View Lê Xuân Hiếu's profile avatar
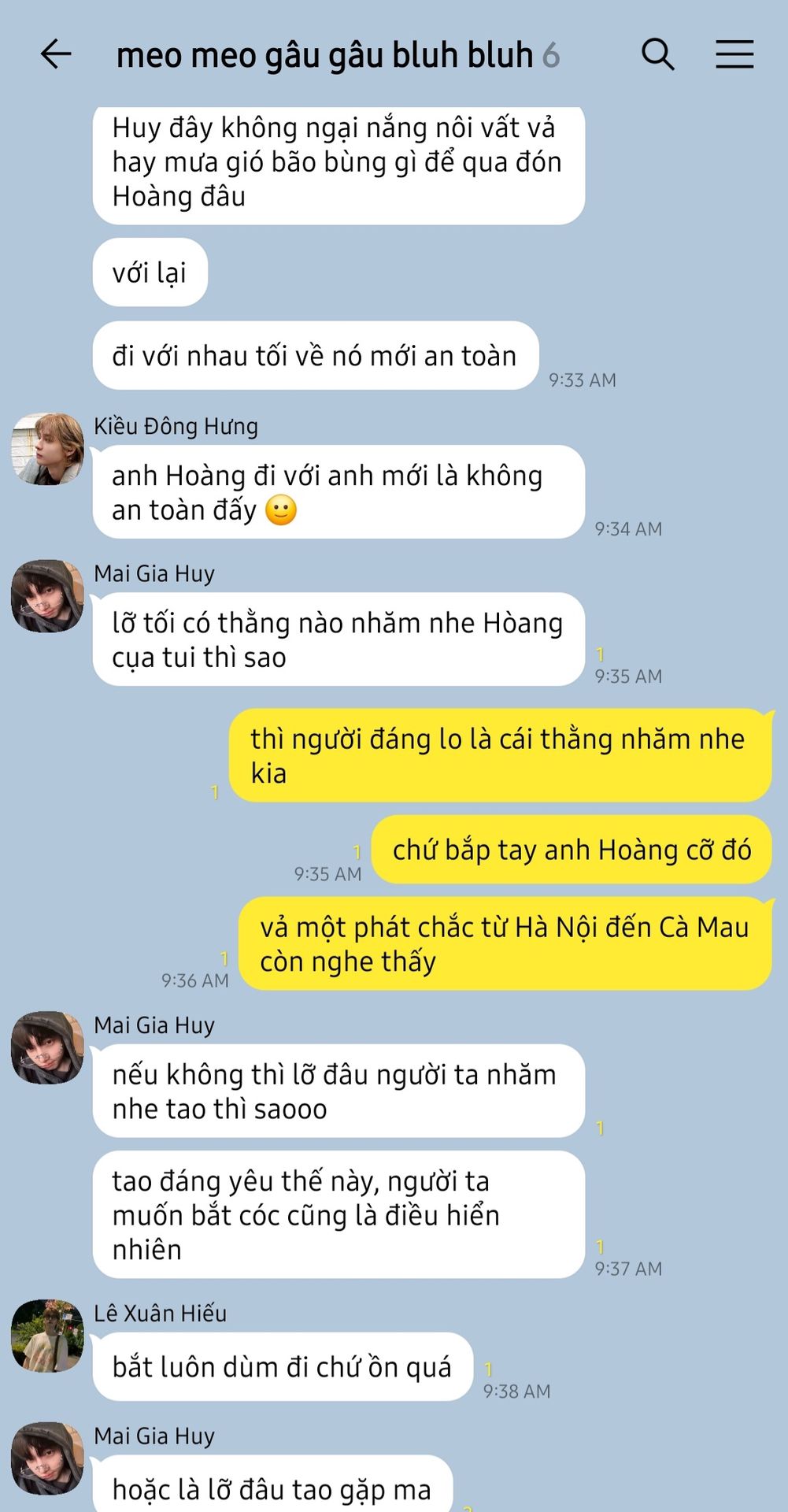Screen dimensions: 788x1512 tap(47, 1336)
